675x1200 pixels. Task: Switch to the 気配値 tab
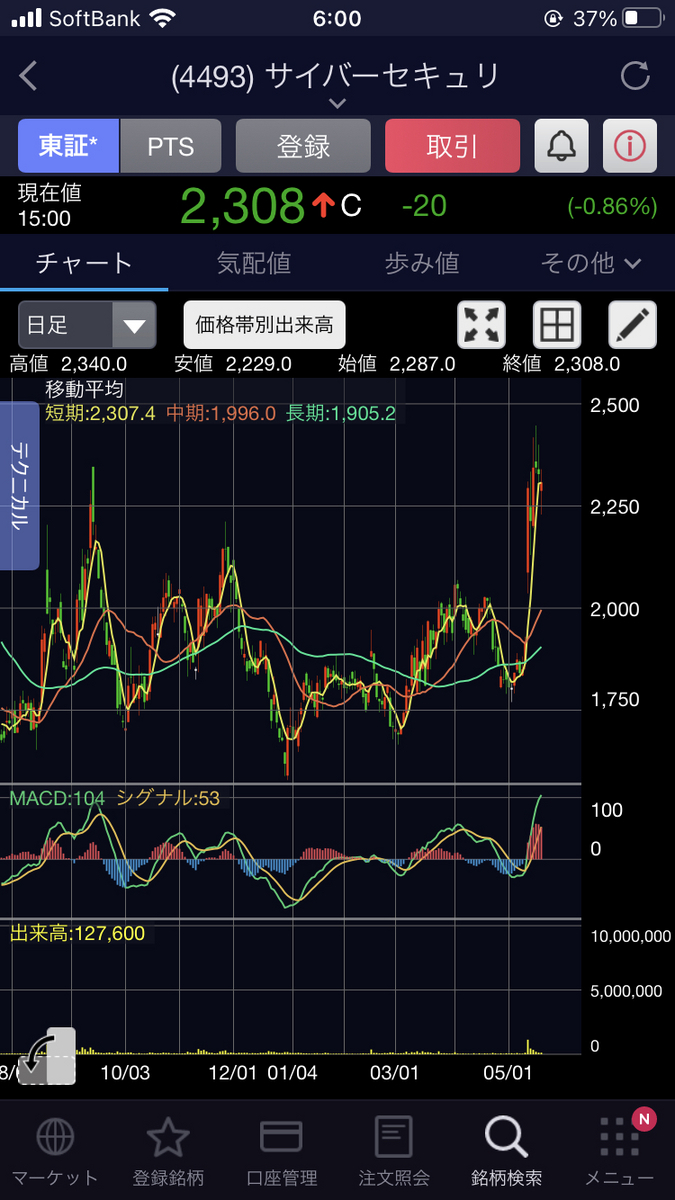[x=253, y=263]
